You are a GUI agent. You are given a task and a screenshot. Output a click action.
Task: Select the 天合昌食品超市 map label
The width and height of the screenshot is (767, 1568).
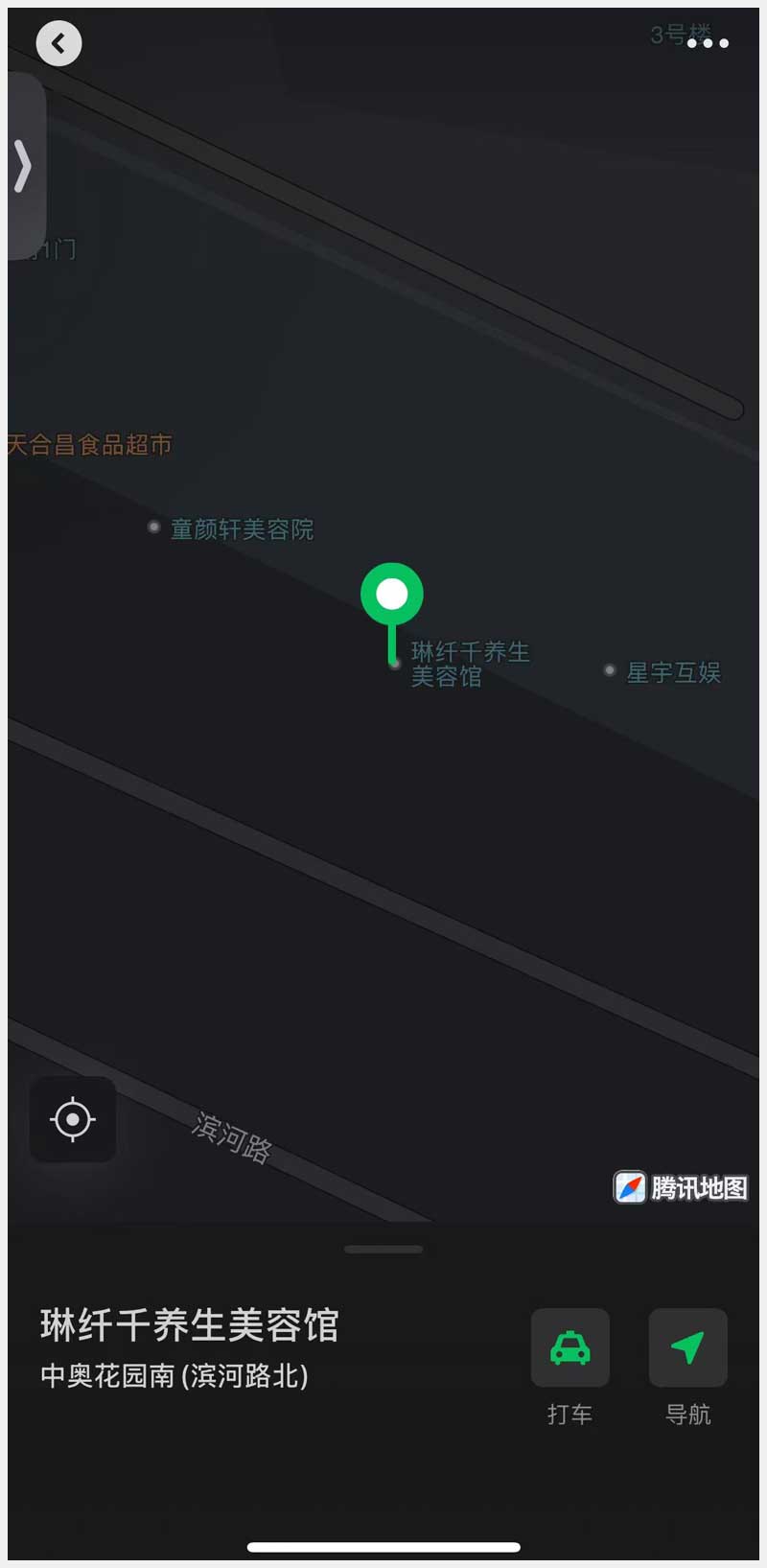[x=89, y=445]
